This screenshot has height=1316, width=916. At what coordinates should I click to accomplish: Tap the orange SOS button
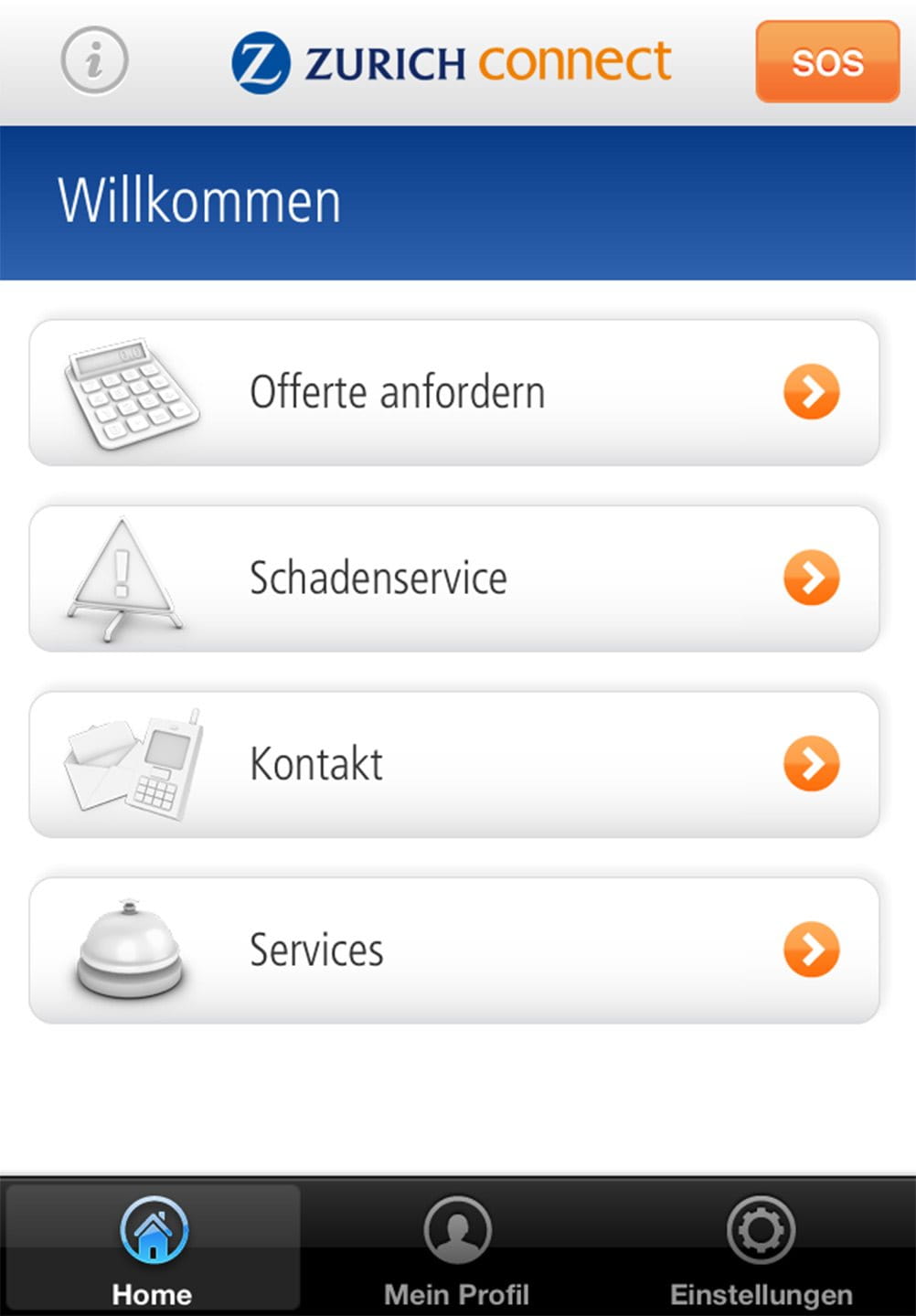pos(827,61)
